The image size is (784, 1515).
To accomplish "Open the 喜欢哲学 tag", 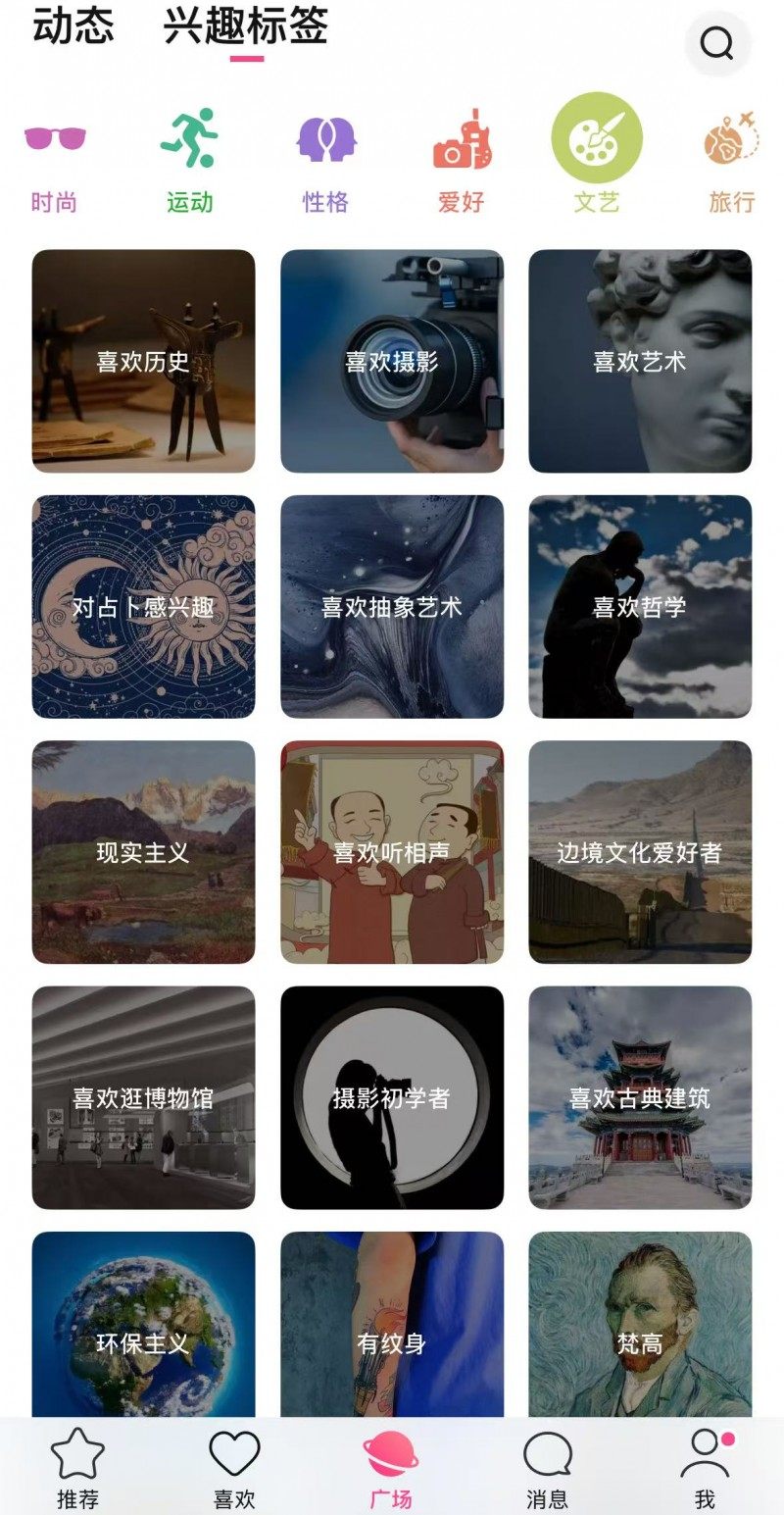I will [x=640, y=607].
